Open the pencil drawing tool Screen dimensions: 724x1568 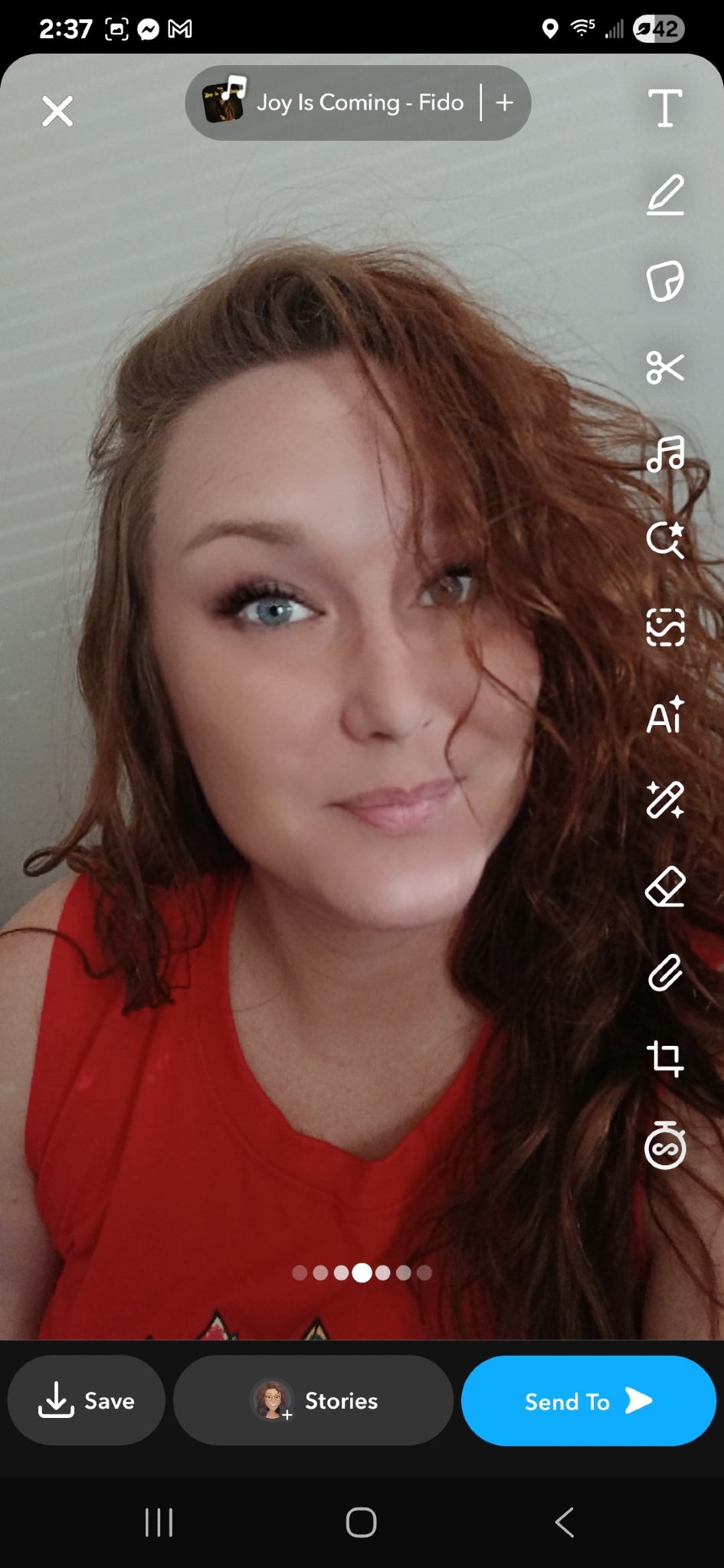click(665, 194)
